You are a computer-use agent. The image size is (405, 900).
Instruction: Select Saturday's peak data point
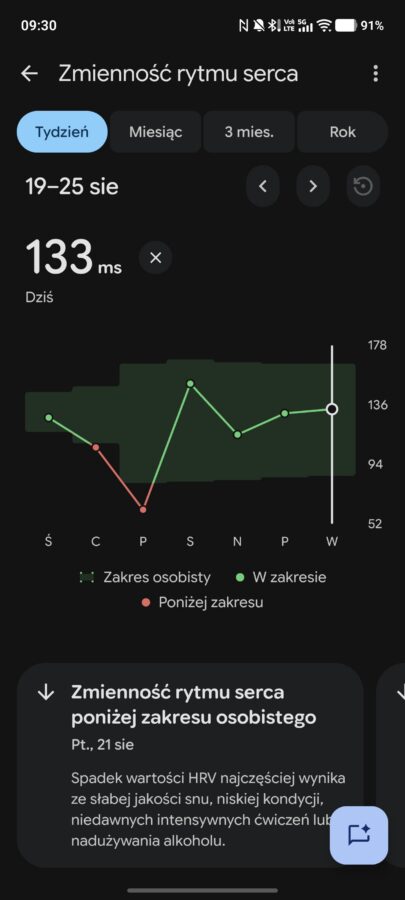[190, 383]
